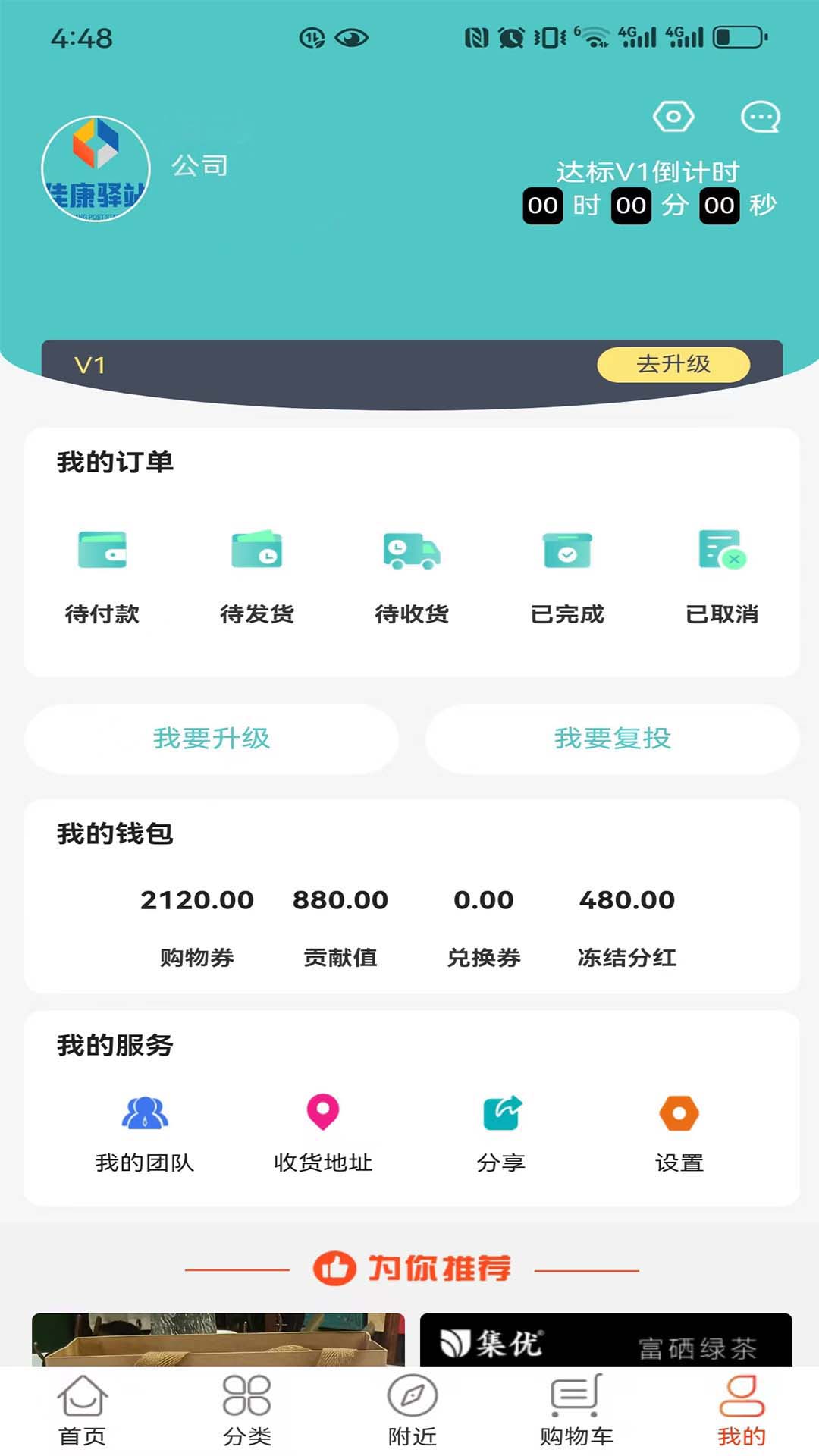Open the settings hexagon icon in header
The width and height of the screenshot is (819, 1456).
(673, 117)
